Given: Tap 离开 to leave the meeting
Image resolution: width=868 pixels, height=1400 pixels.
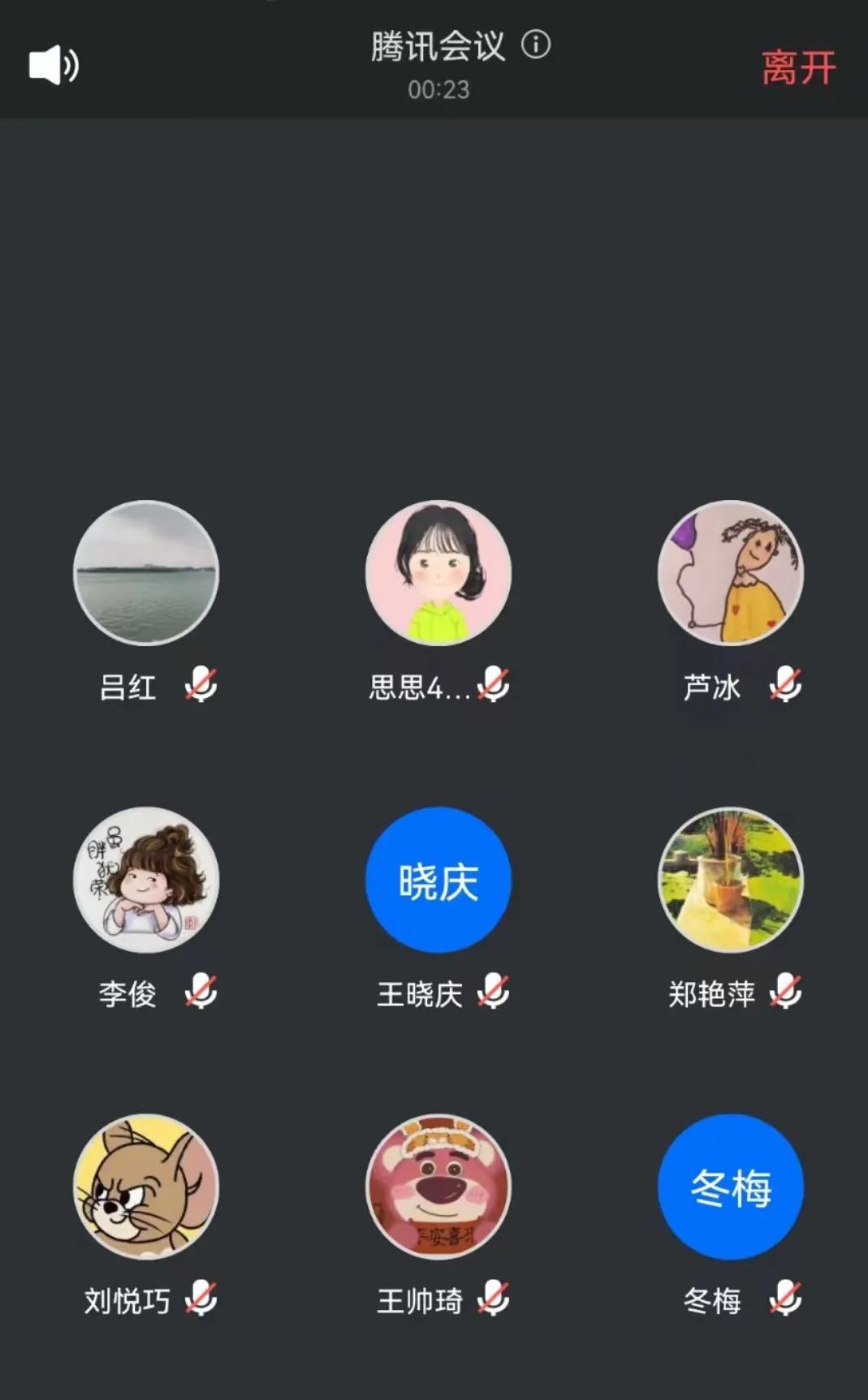Looking at the screenshot, I should point(798,67).
